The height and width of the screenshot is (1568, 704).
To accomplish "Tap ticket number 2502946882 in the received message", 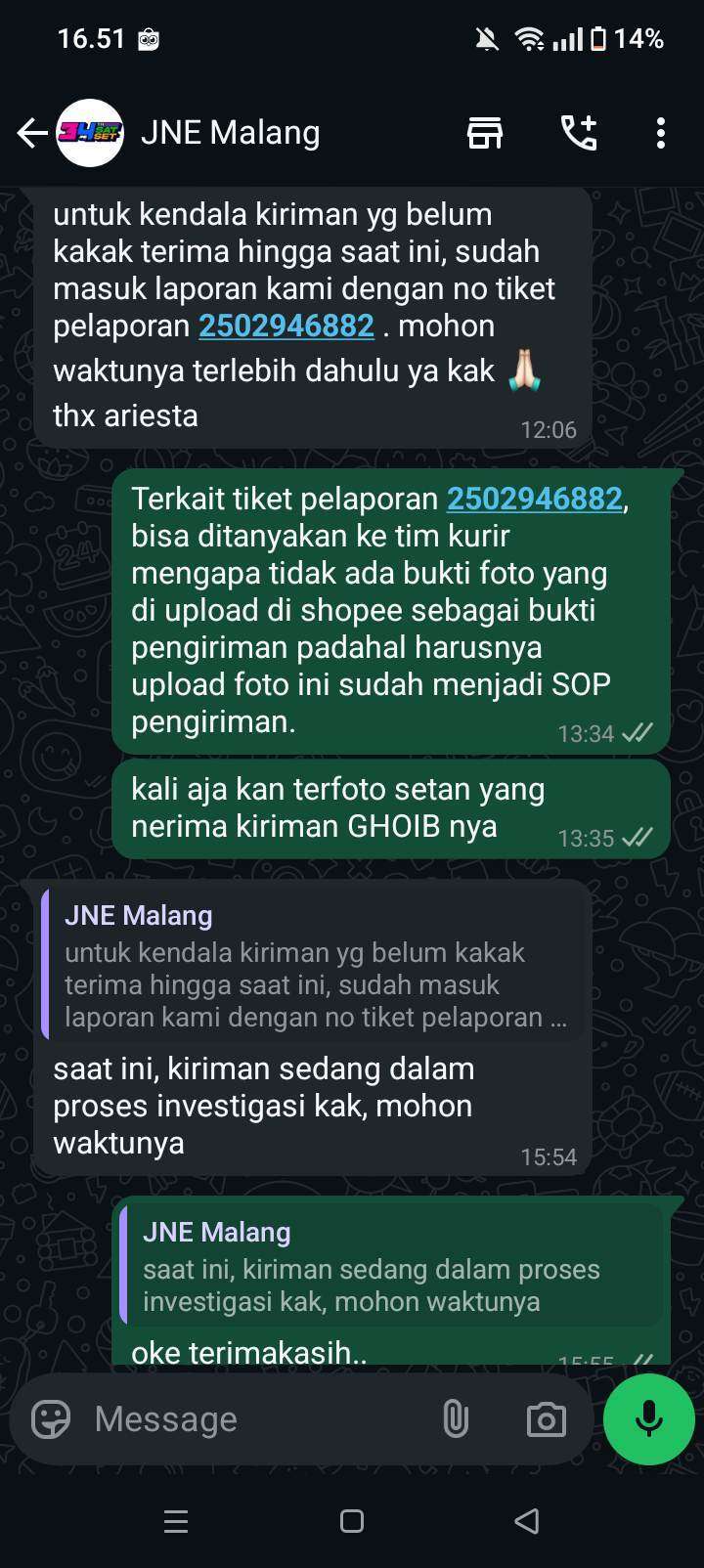I will coord(286,326).
